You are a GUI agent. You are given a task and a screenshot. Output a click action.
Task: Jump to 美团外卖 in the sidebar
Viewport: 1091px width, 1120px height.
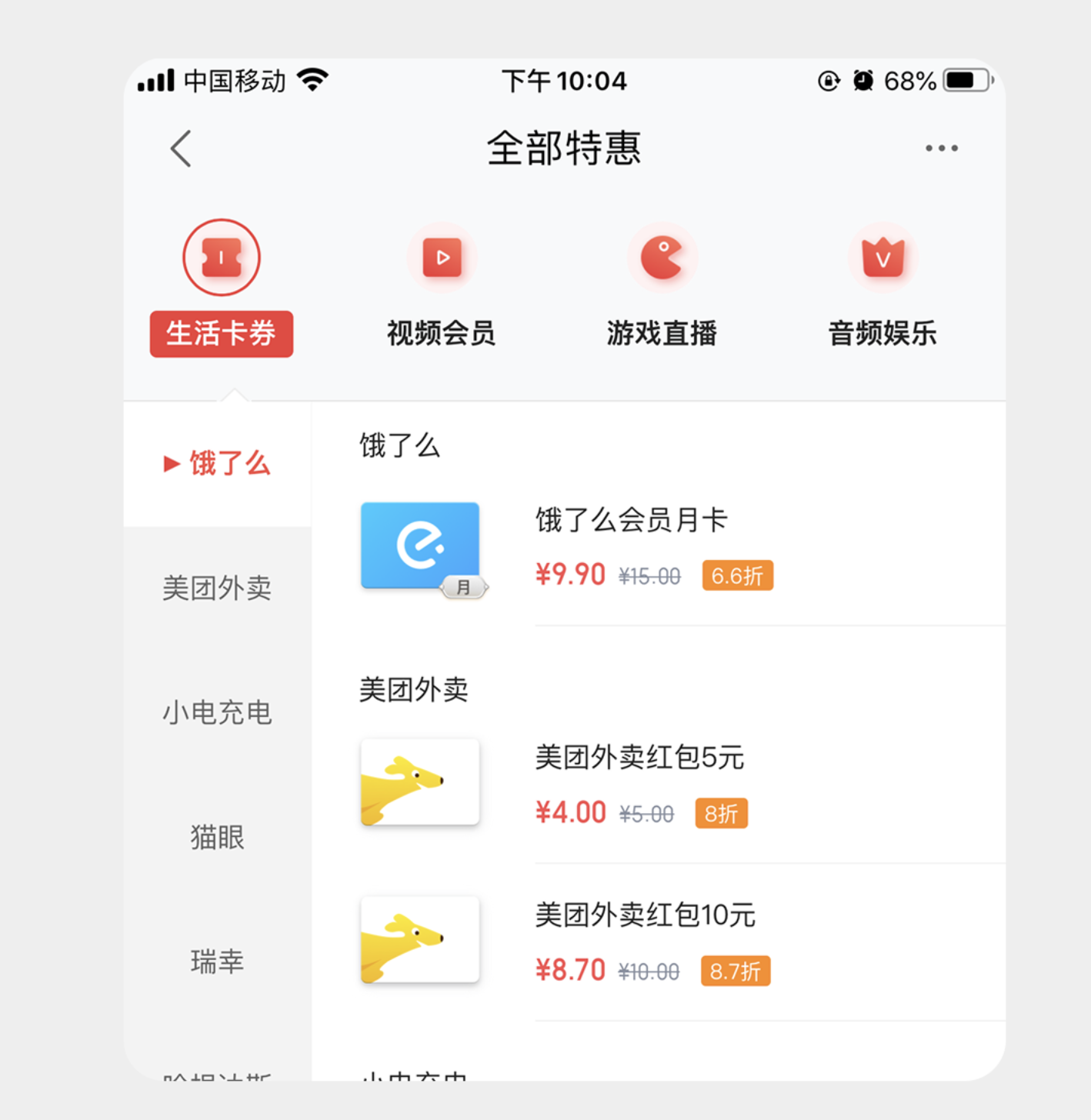tap(218, 588)
